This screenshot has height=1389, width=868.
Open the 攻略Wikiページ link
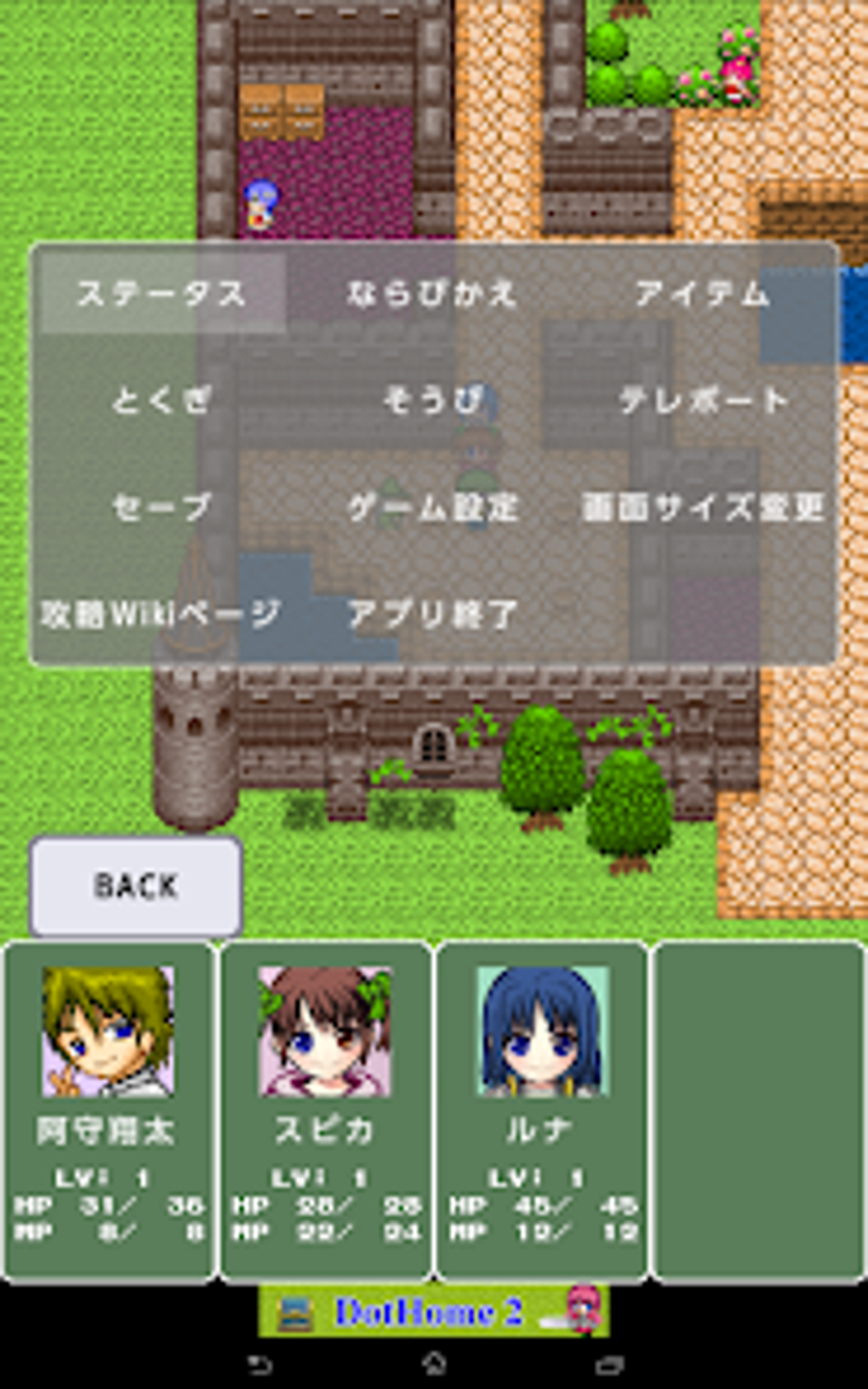(162, 613)
